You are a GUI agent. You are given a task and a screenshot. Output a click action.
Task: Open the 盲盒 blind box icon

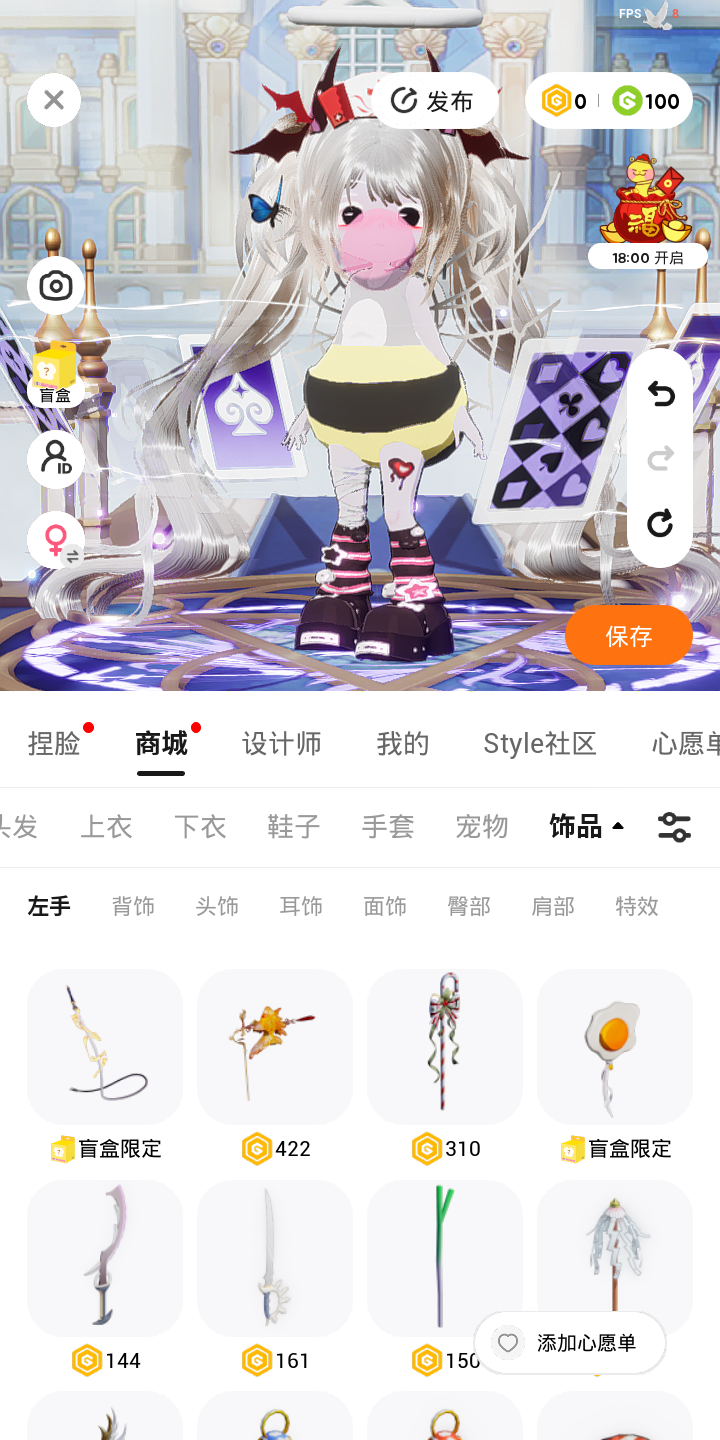pos(55,374)
